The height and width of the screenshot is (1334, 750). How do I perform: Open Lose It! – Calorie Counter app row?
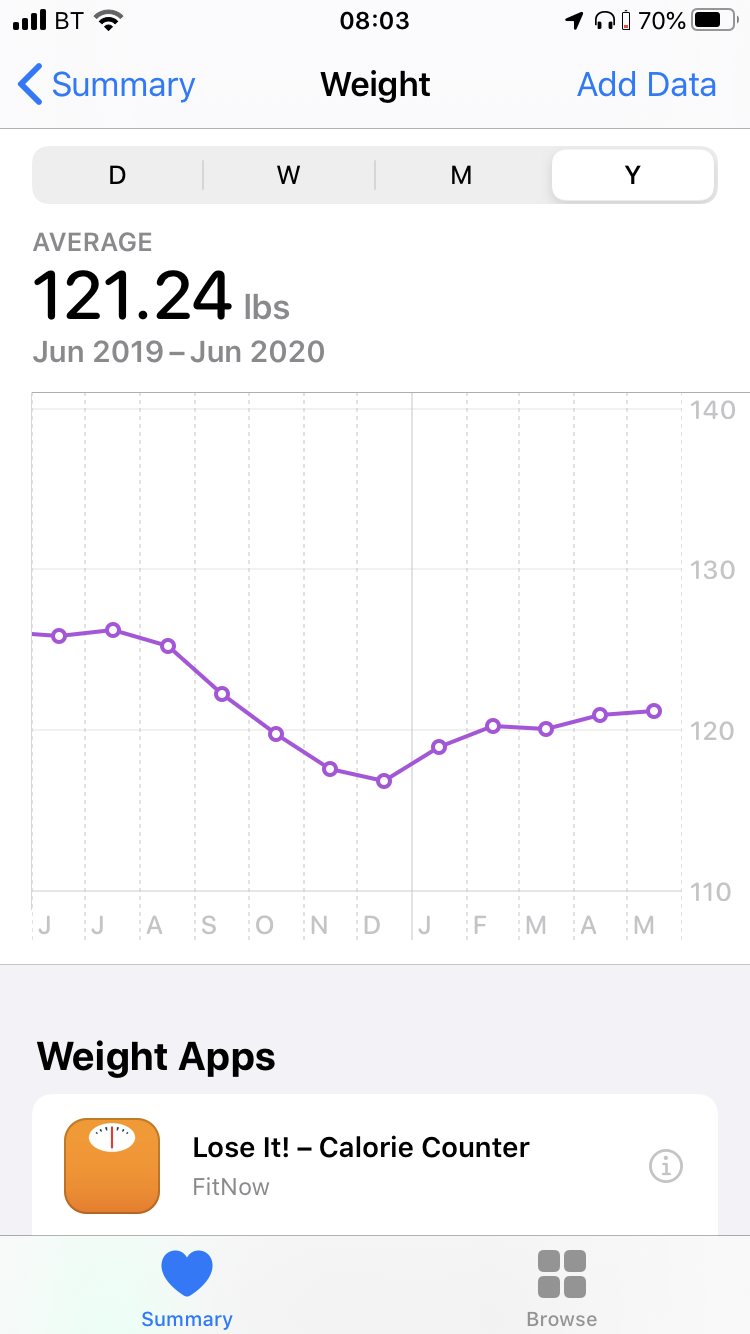375,1165
